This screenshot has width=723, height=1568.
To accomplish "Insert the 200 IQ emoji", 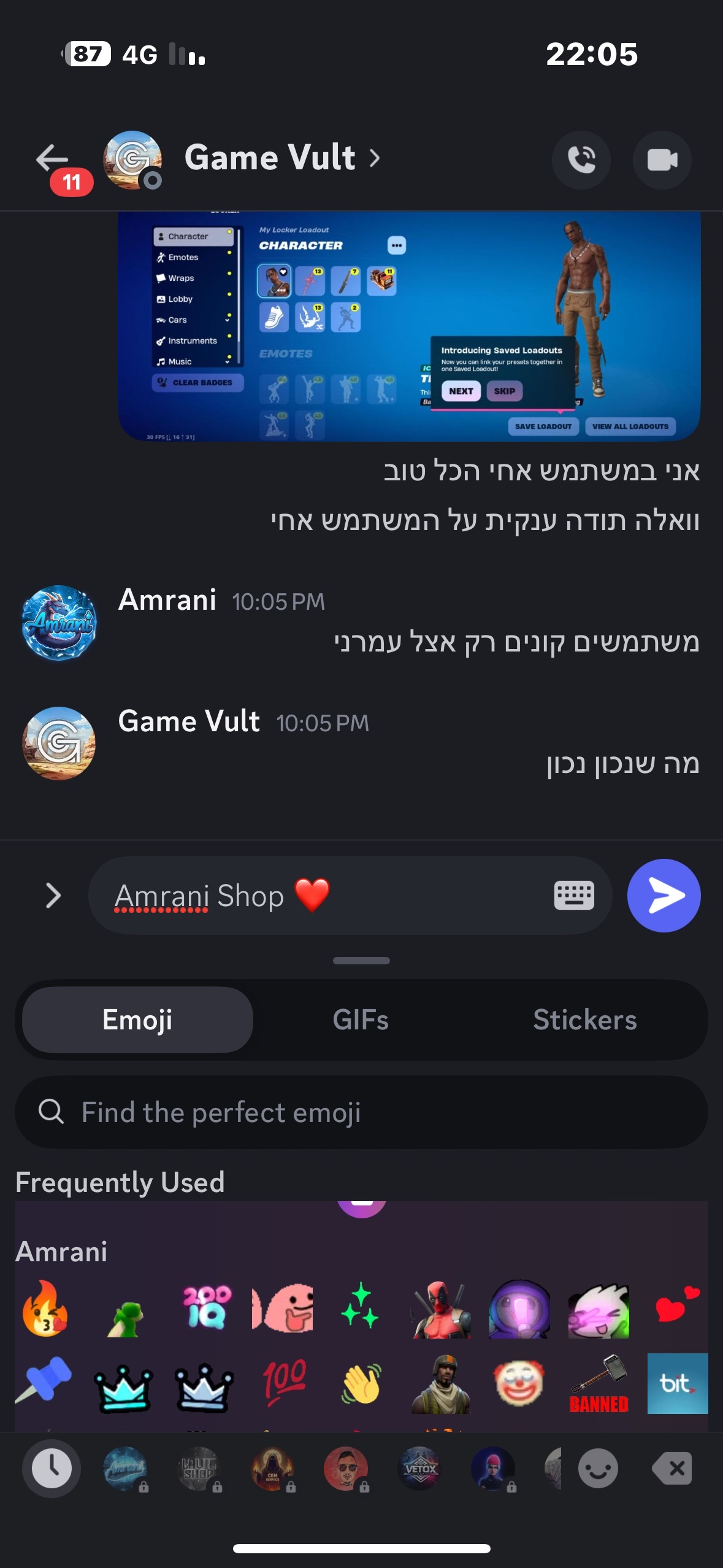I will (207, 1309).
